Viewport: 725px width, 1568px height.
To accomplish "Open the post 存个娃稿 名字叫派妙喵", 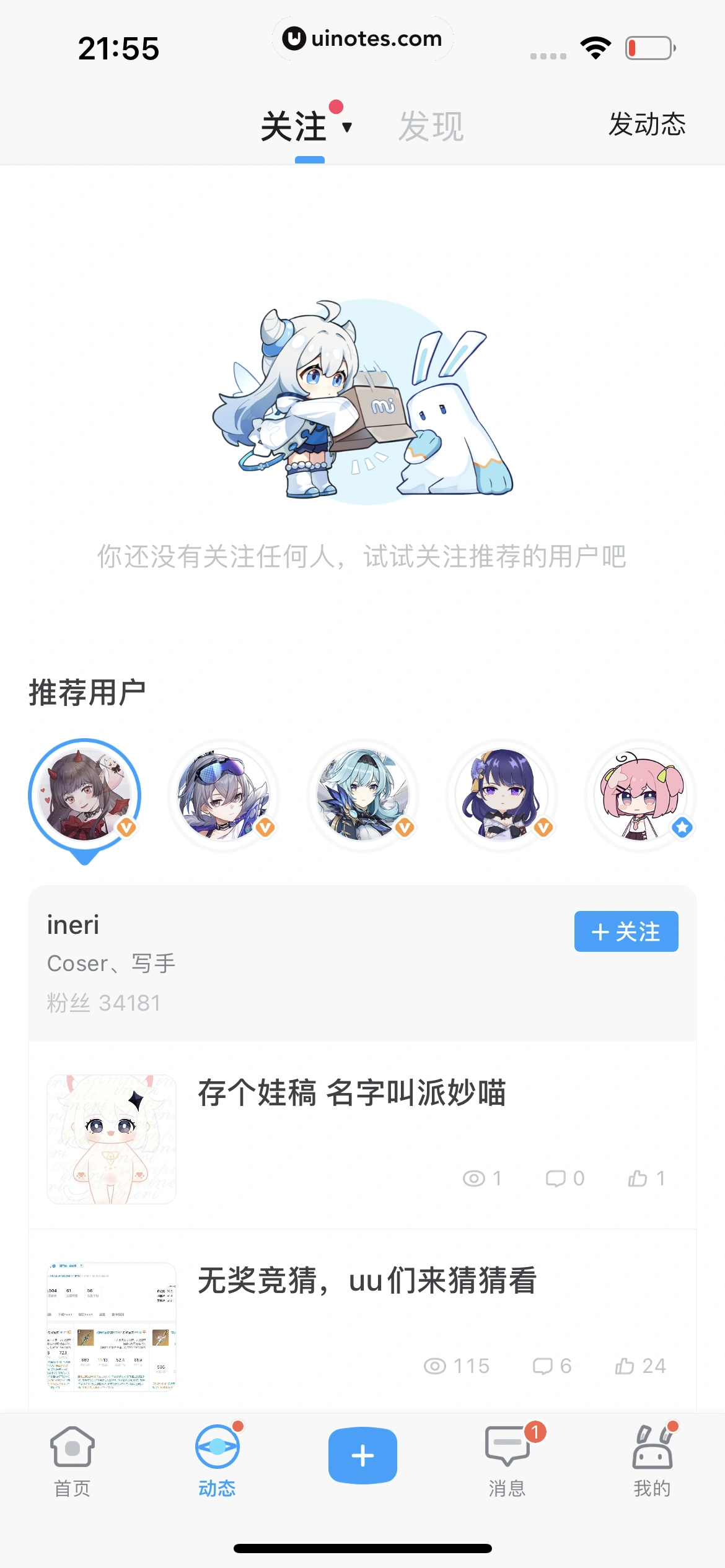I will click(x=351, y=1093).
